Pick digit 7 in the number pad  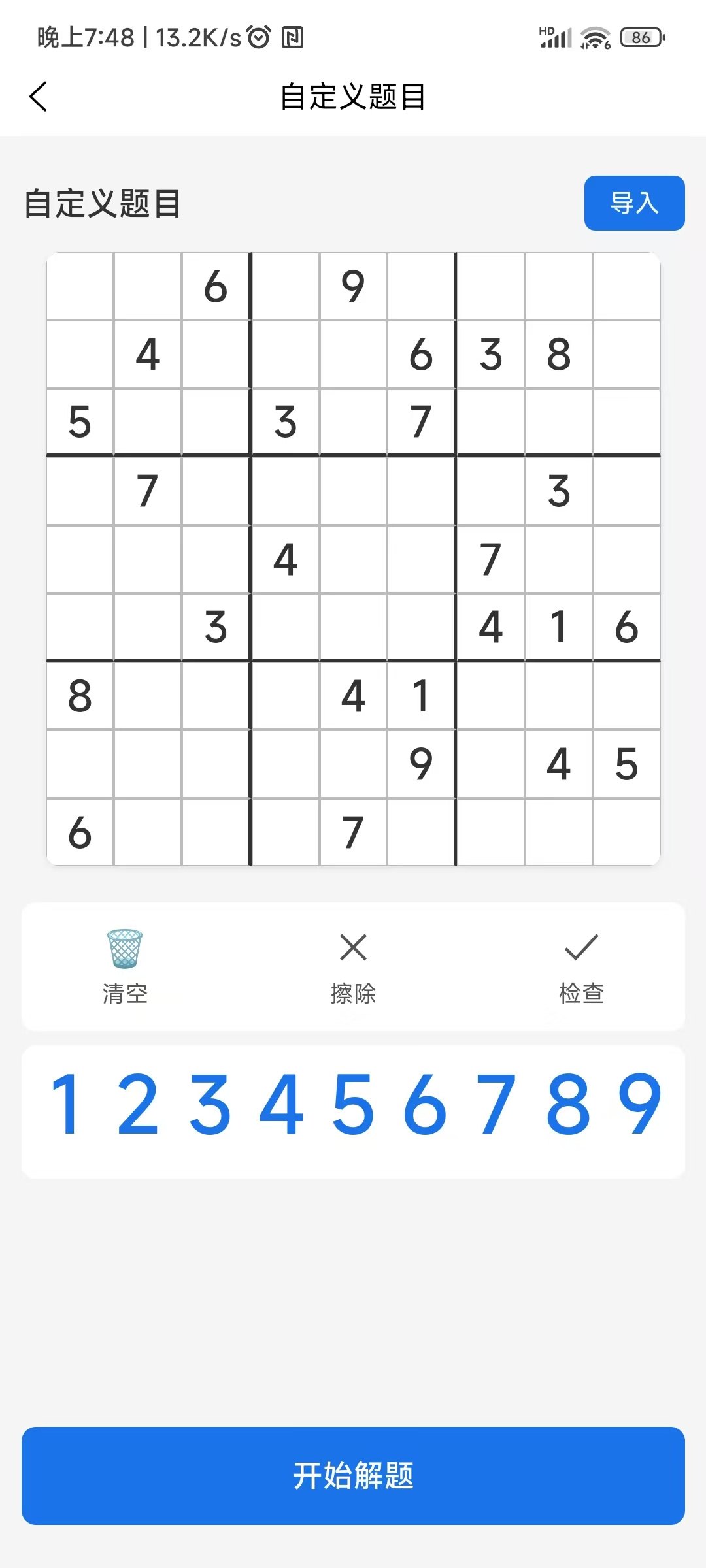click(x=496, y=1104)
